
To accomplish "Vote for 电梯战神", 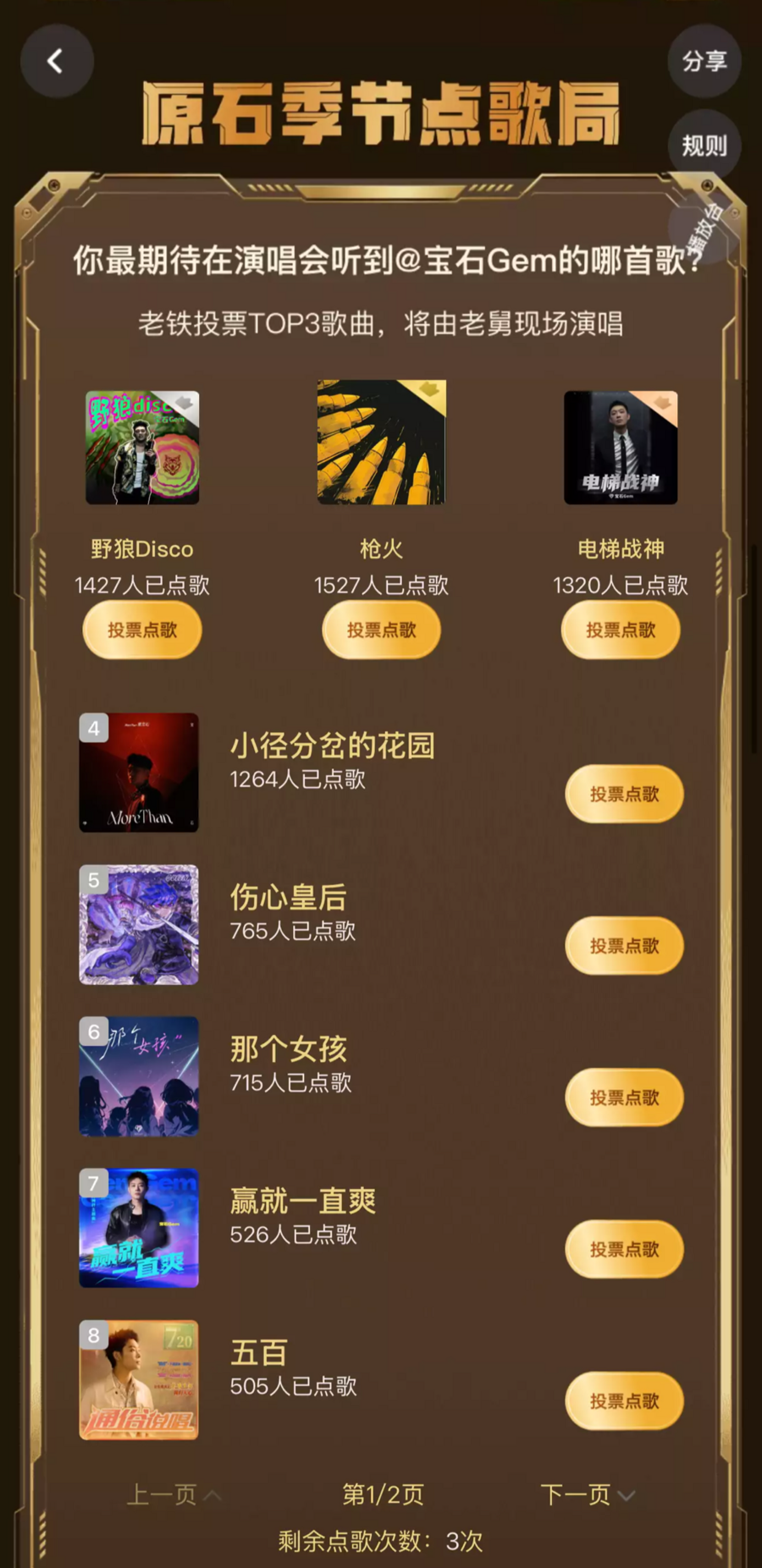I will click(621, 630).
